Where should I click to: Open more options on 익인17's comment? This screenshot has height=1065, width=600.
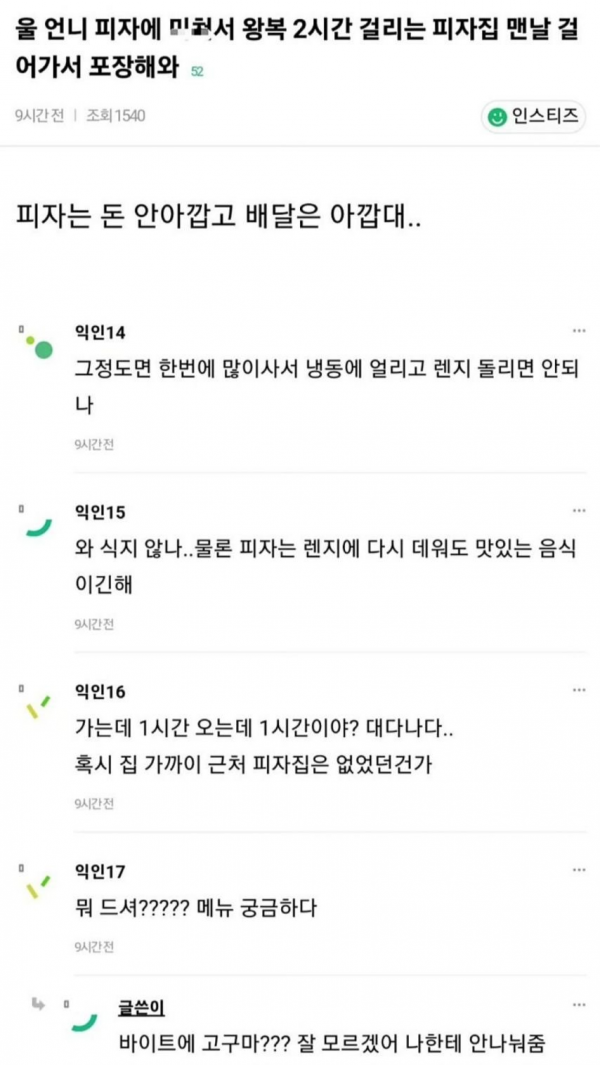(x=579, y=871)
